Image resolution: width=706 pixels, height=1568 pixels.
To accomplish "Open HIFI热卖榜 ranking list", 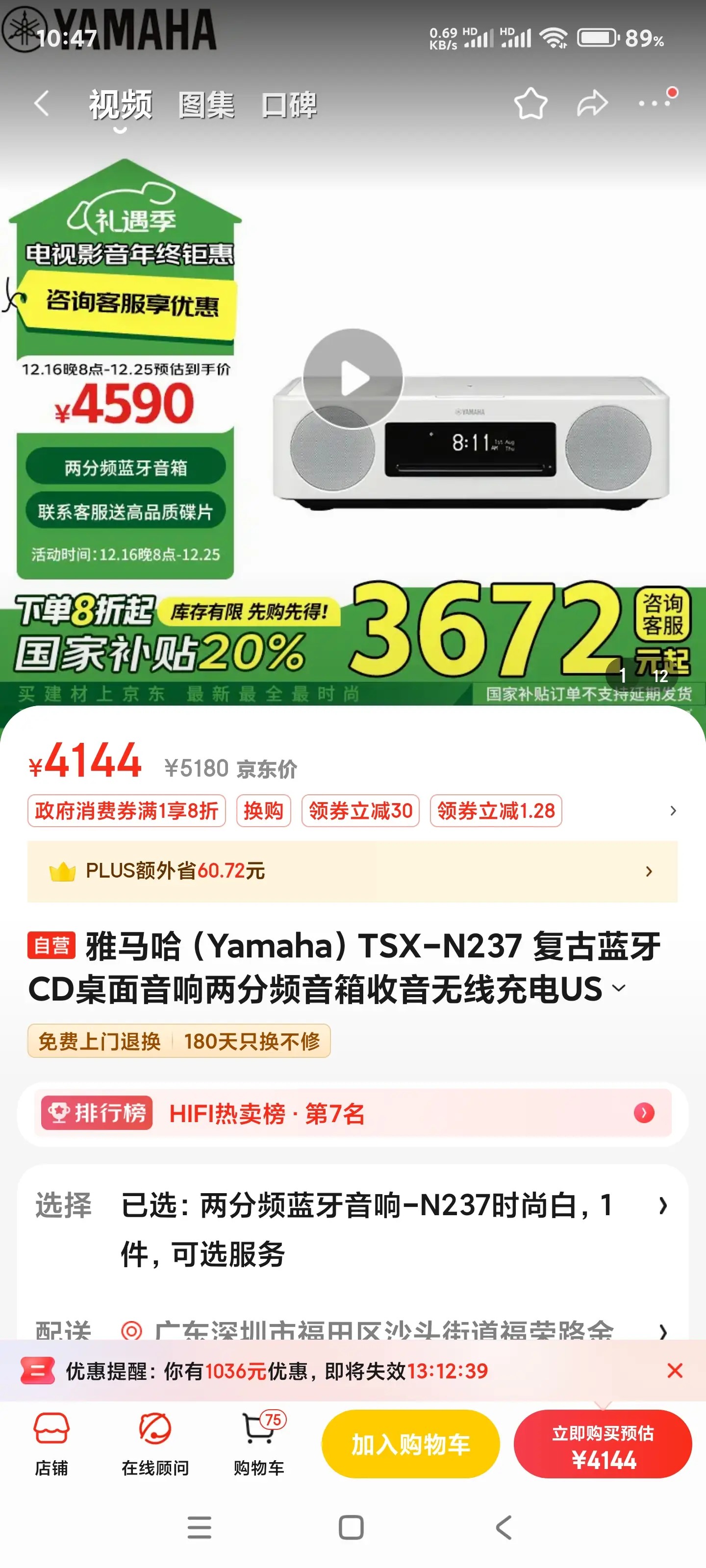I will (x=352, y=1114).
